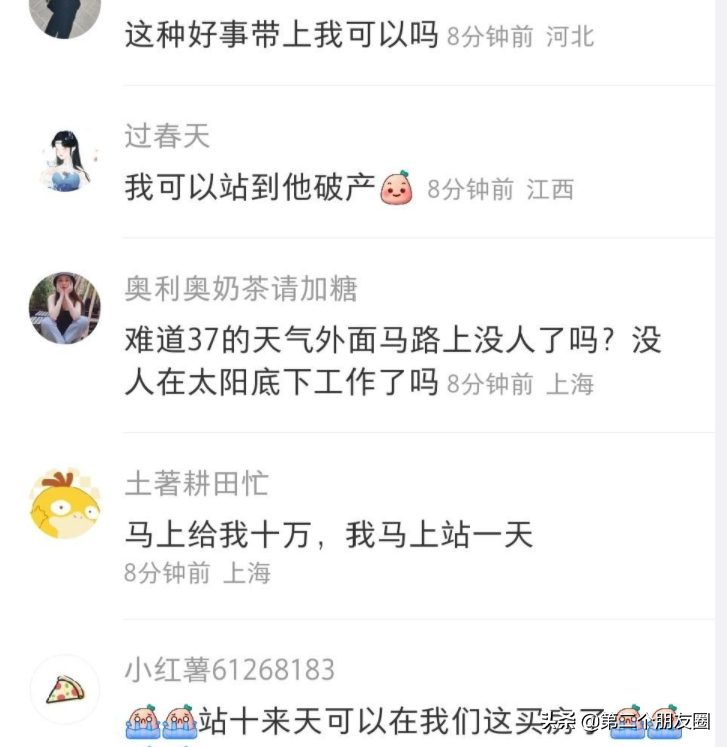The image size is (727, 747).
Task: Click the silhouette avatar of the top commenter
Action: [64, 18]
